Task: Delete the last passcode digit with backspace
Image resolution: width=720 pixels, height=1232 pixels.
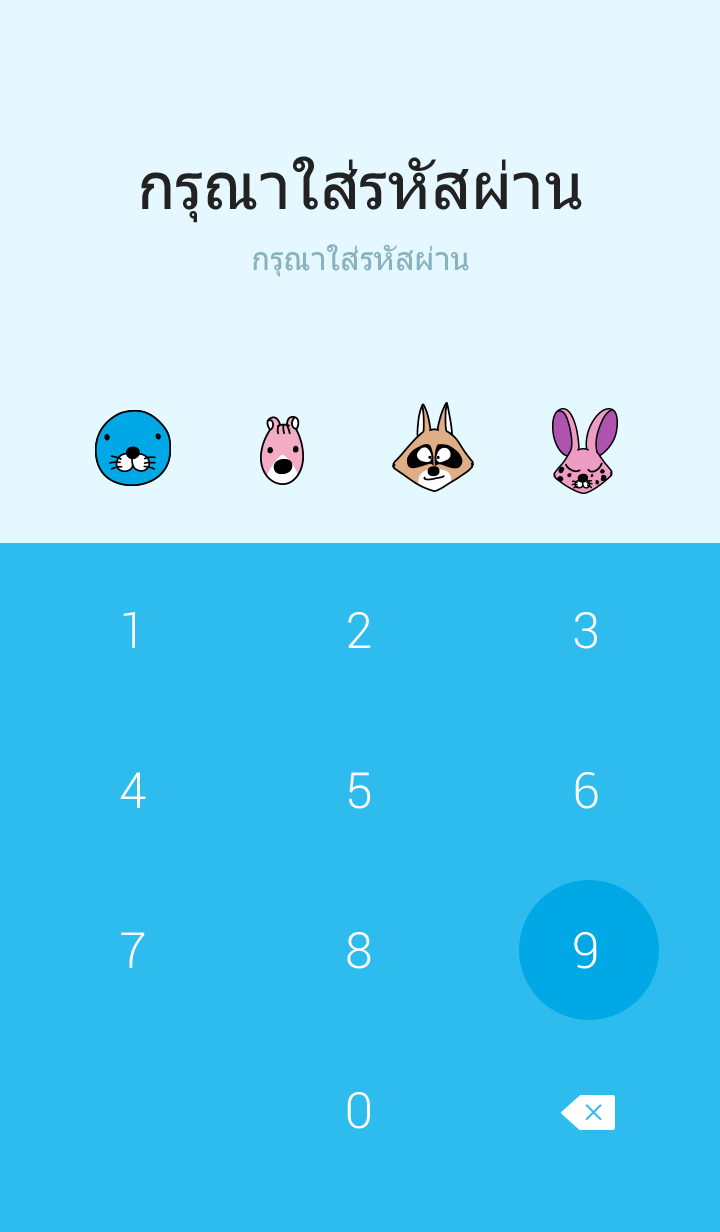Action: coord(588,1112)
